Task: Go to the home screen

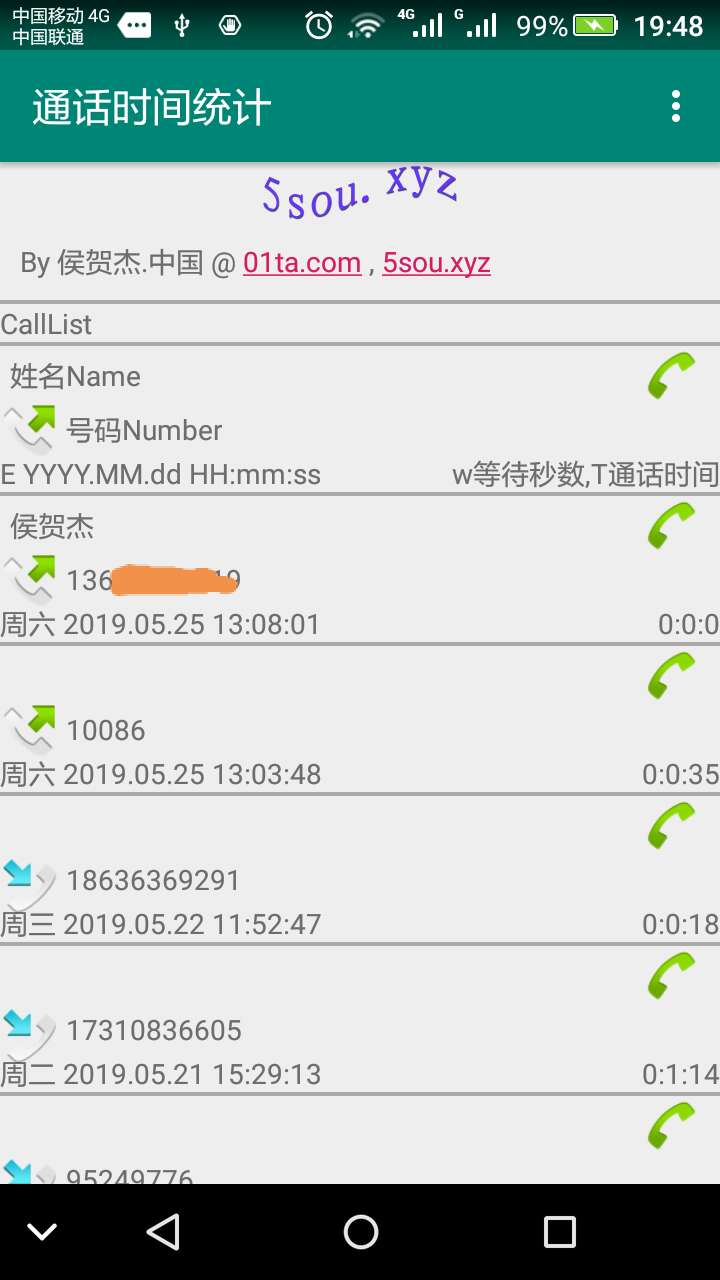Action: click(360, 1232)
